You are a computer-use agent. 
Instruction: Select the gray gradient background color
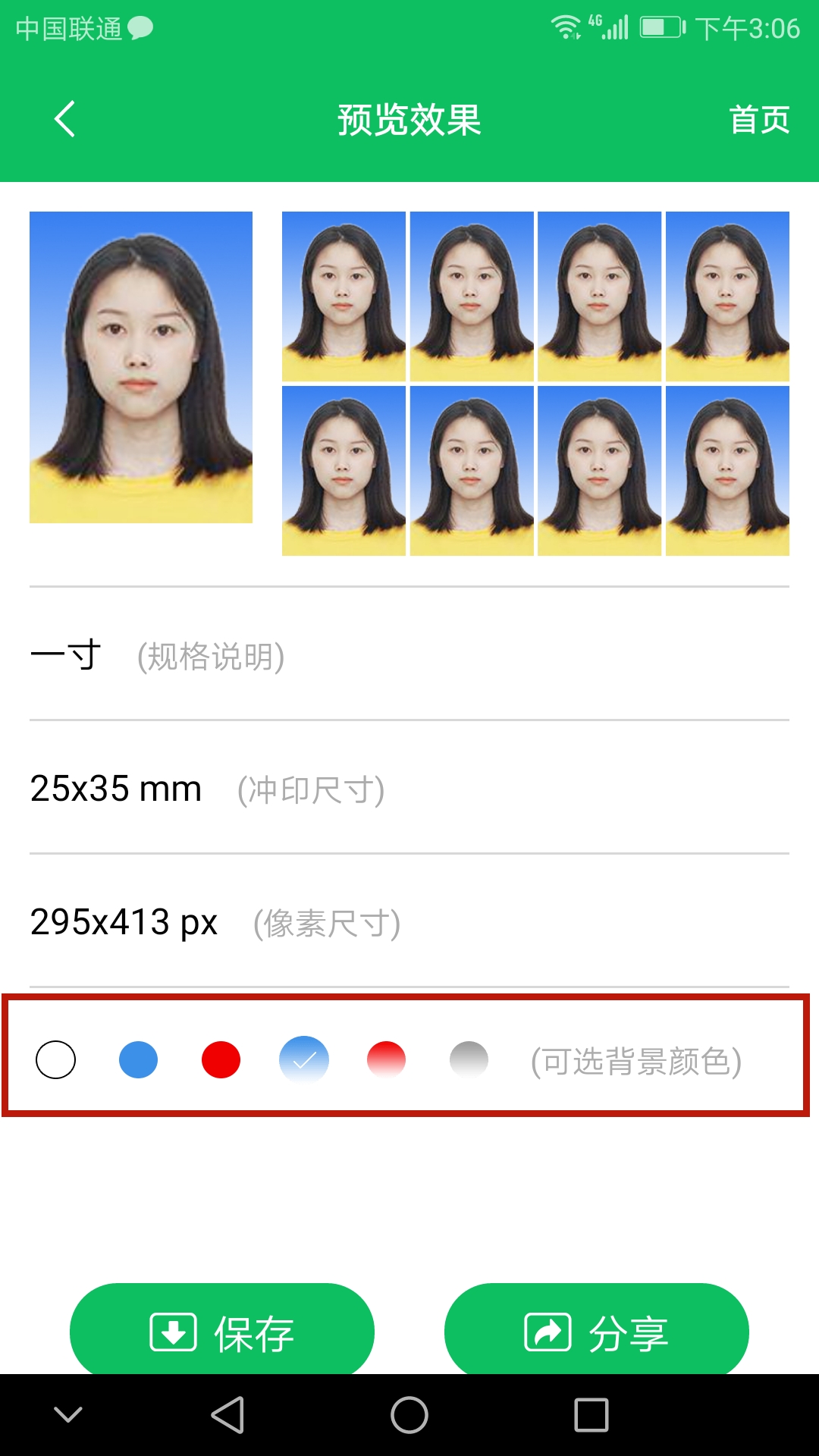coord(469,1059)
